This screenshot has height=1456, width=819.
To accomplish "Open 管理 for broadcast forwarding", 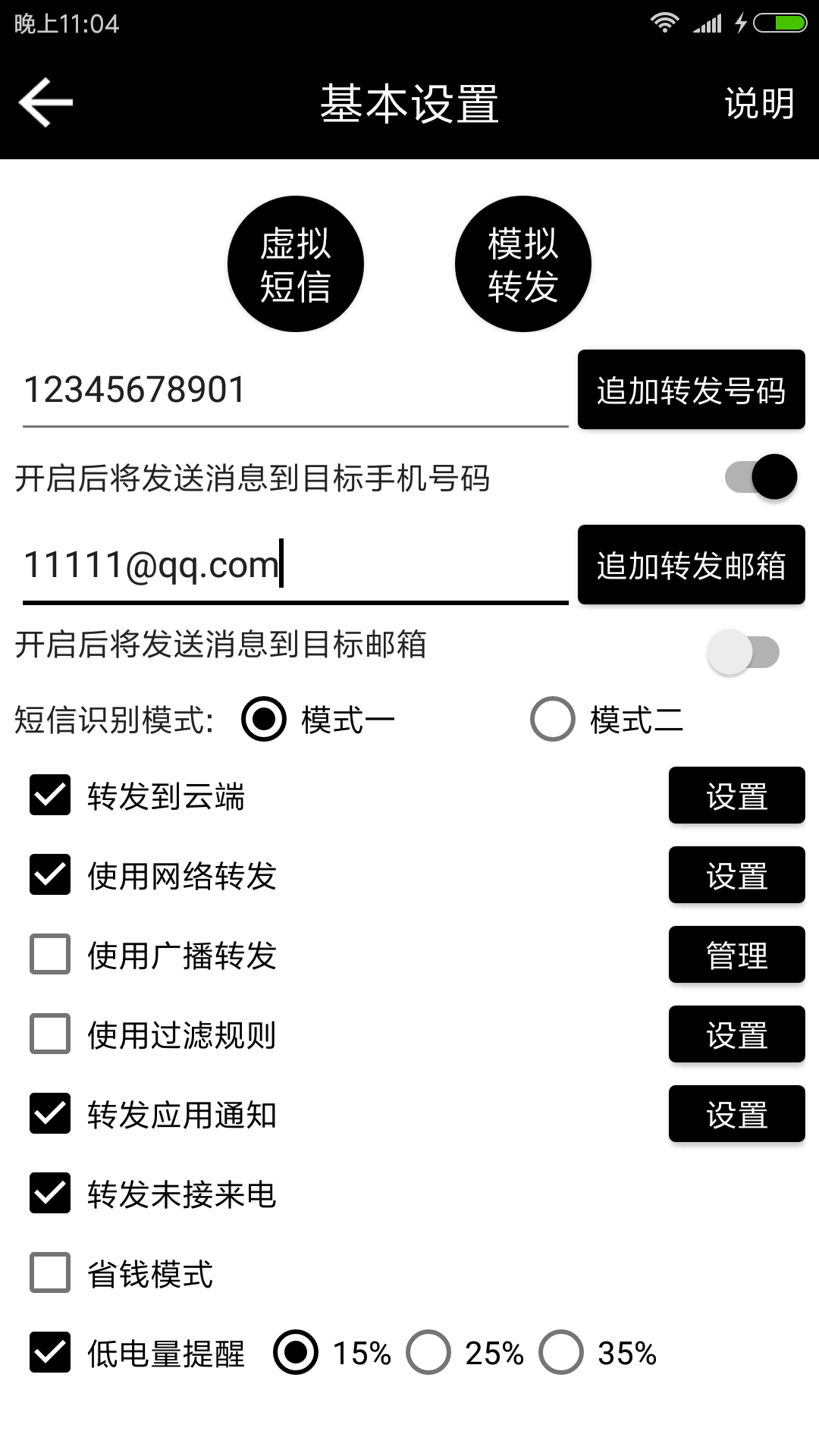I will [x=736, y=955].
